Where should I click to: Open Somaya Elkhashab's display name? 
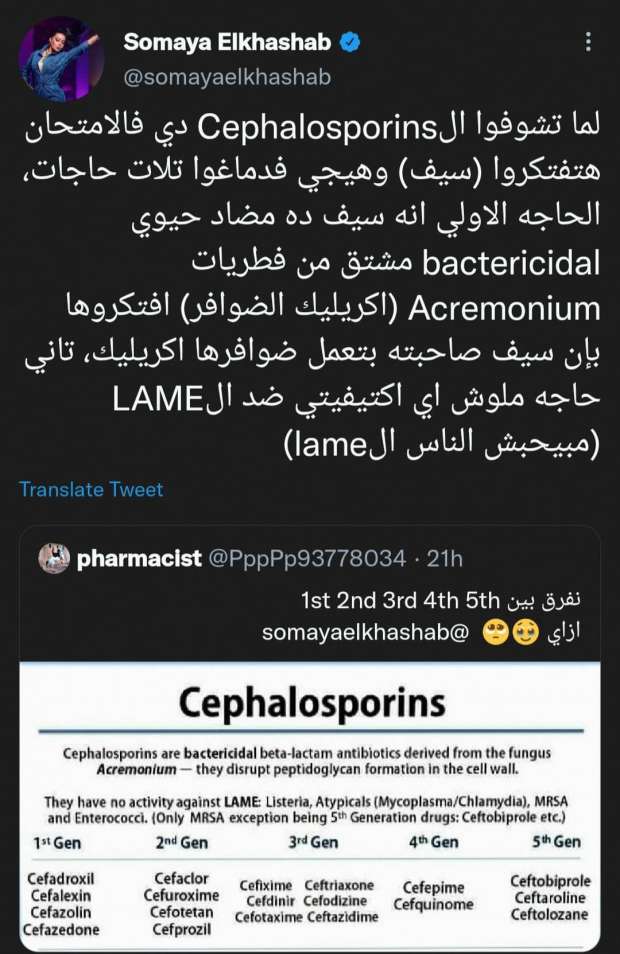pyautogui.click(x=229, y=43)
